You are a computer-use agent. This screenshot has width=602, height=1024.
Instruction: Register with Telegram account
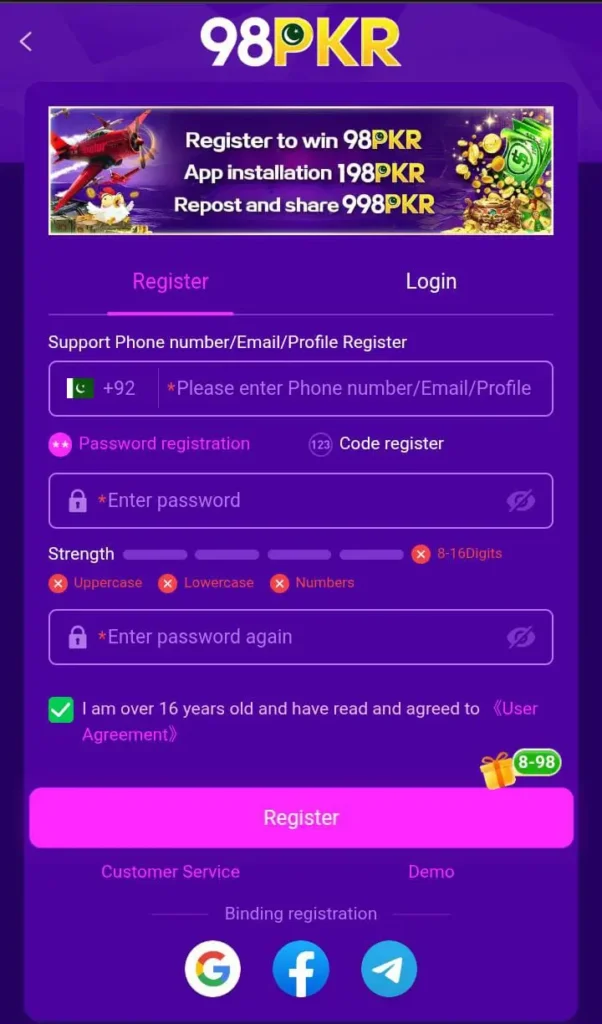click(x=389, y=969)
